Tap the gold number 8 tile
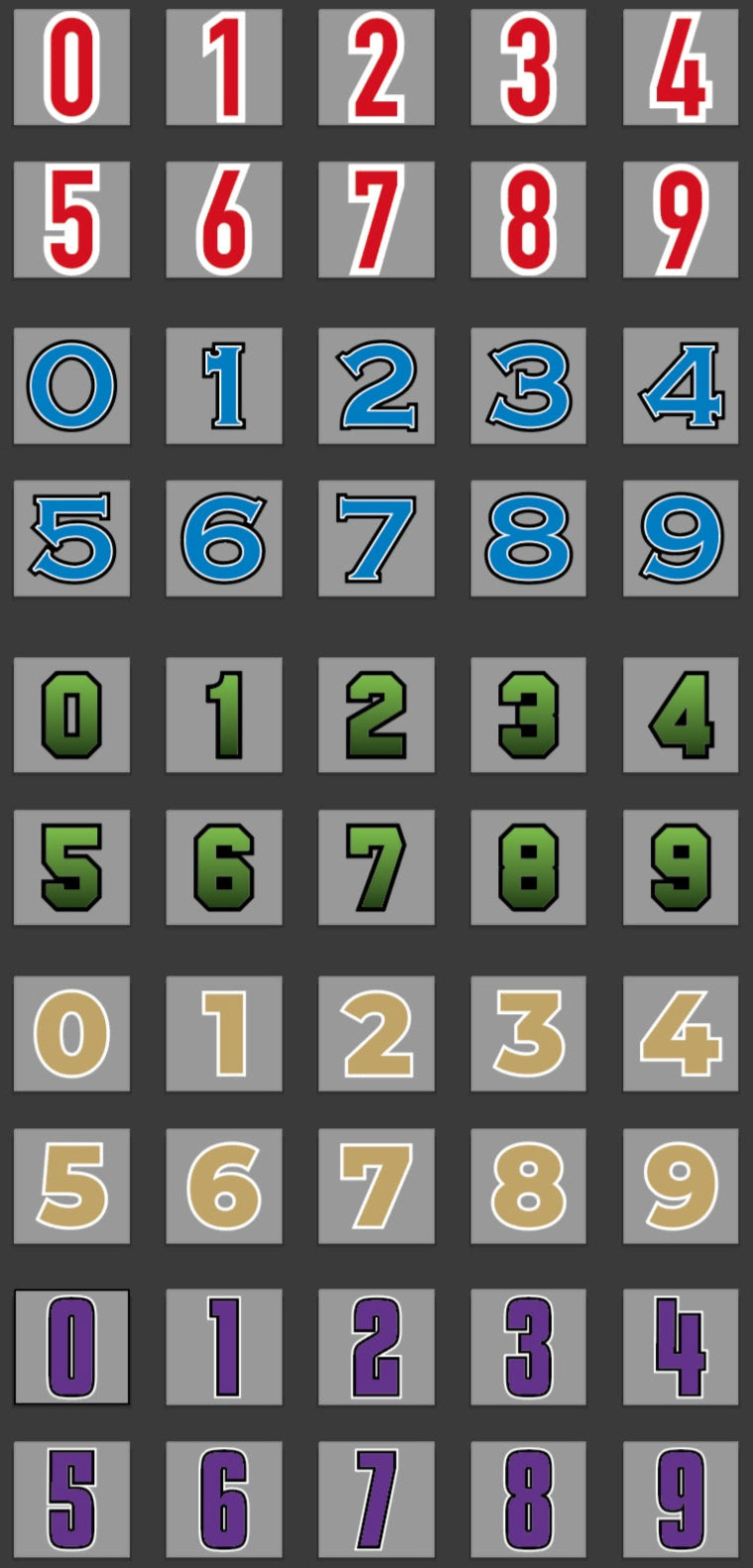 pyautogui.click(x=528, y=1187)
